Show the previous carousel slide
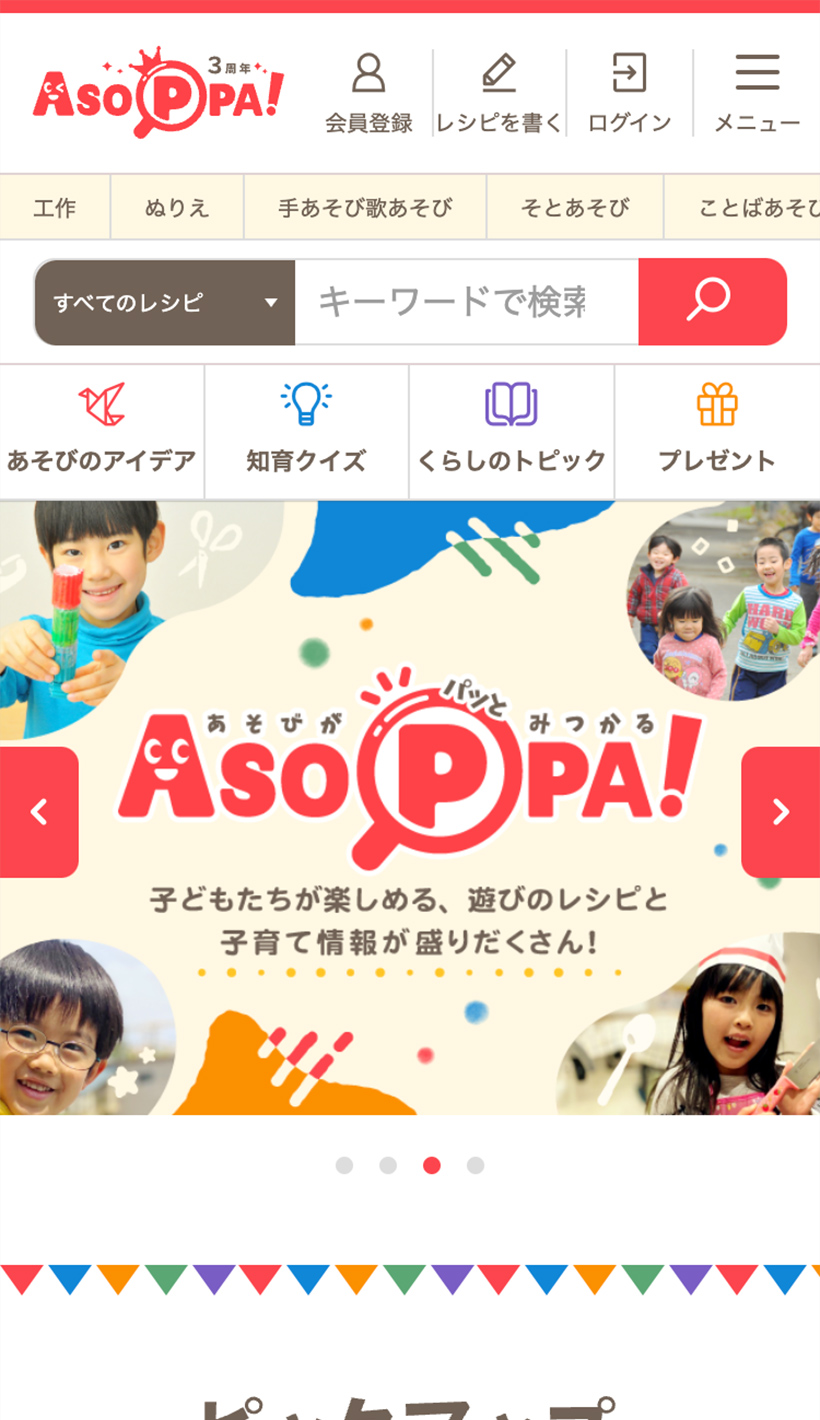This screenshot has height=1420, width=820. pos(38,812)
